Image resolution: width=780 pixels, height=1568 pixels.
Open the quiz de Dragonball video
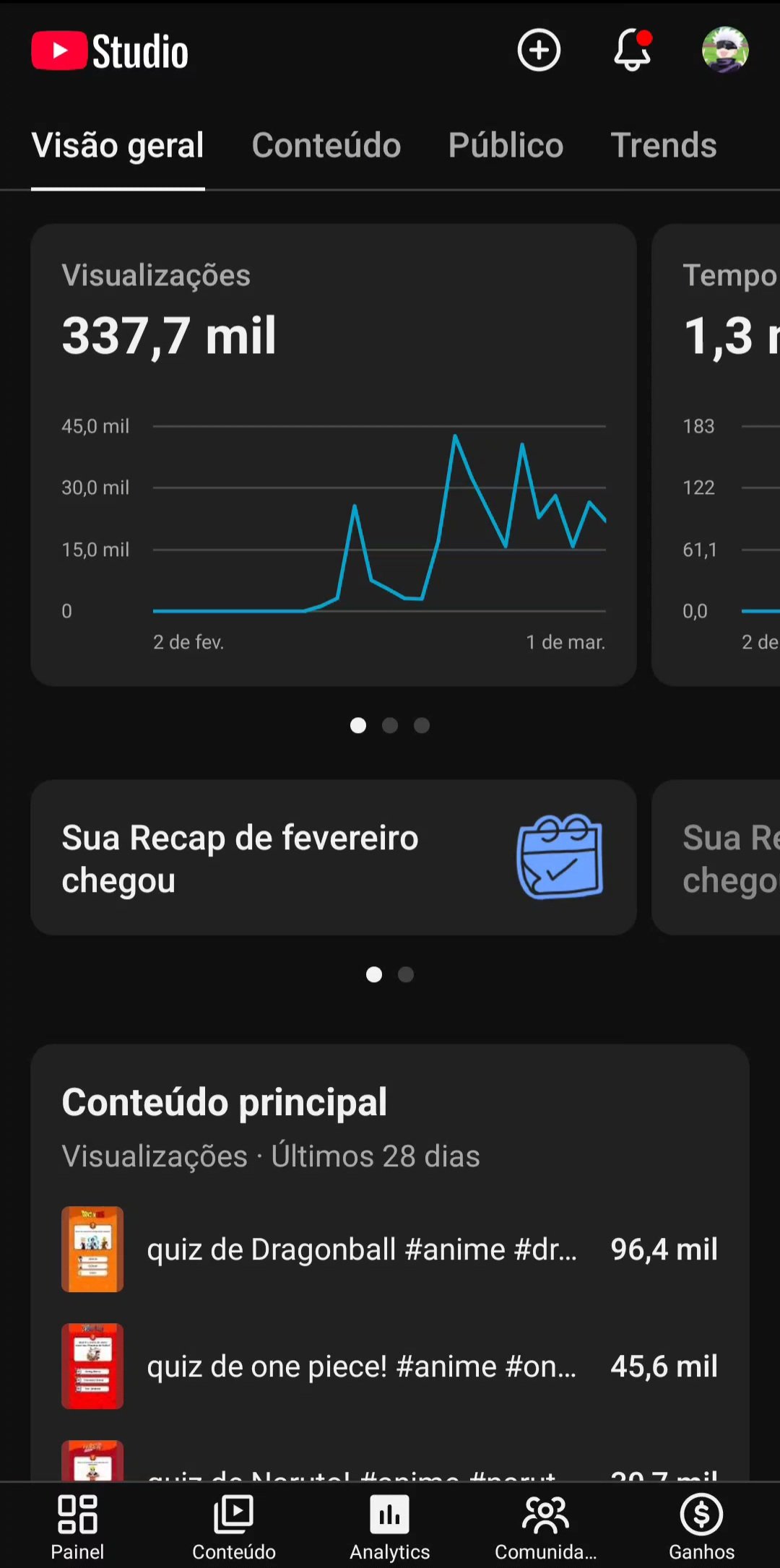(361, 1249)
